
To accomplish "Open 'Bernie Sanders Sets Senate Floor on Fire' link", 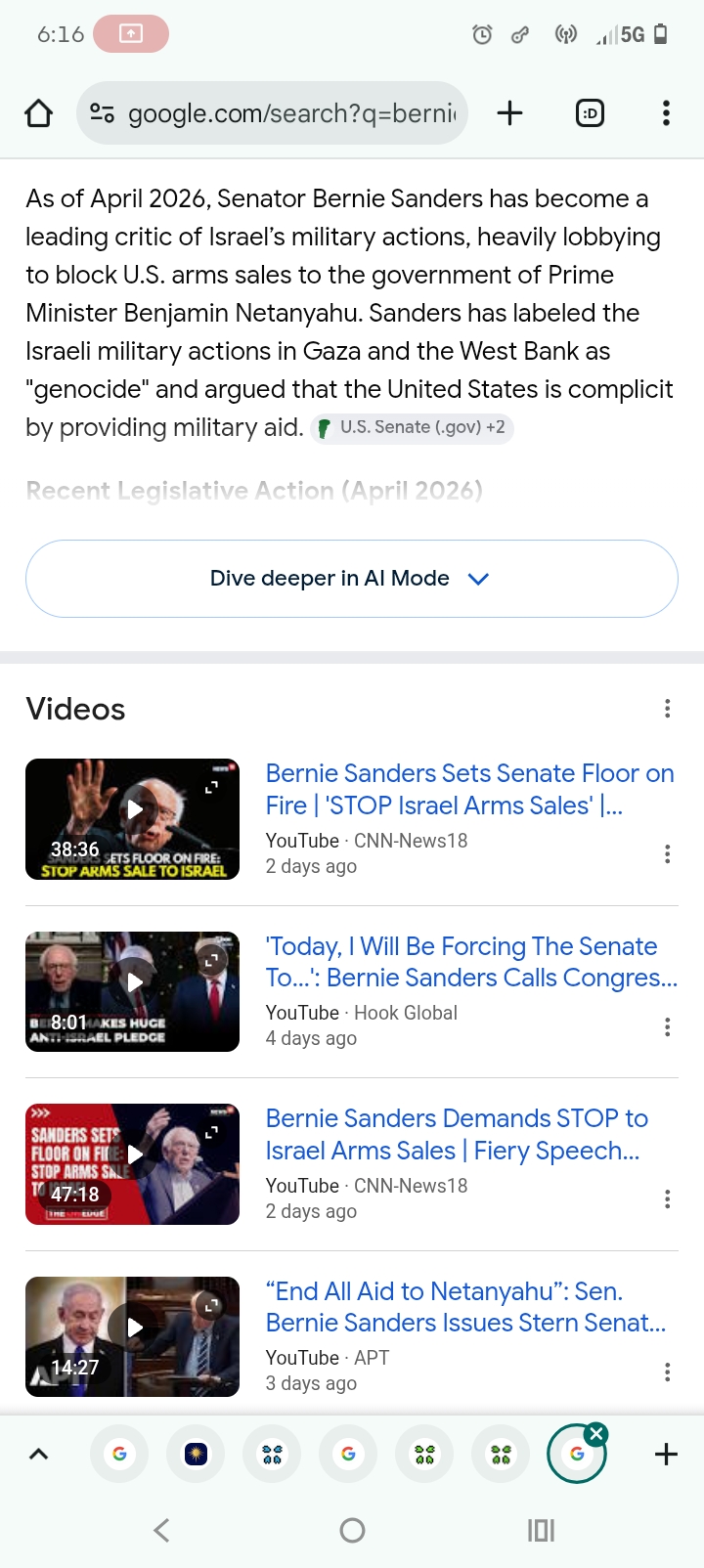I will pos(469,789).
